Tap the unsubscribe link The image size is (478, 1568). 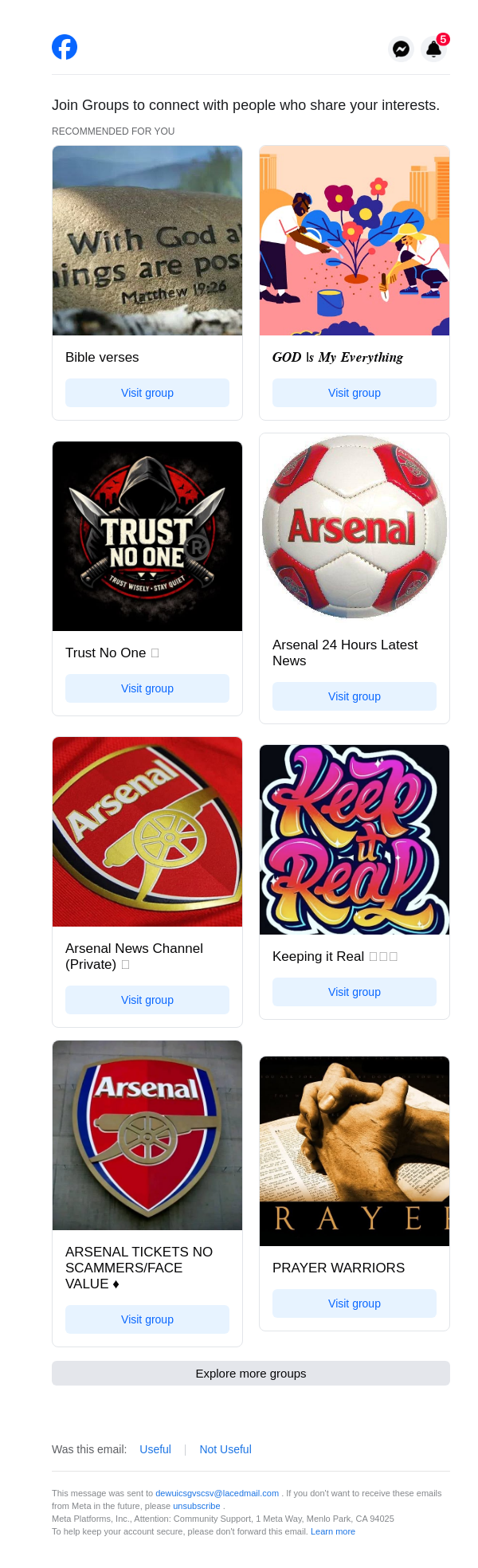click(197, 1506)
